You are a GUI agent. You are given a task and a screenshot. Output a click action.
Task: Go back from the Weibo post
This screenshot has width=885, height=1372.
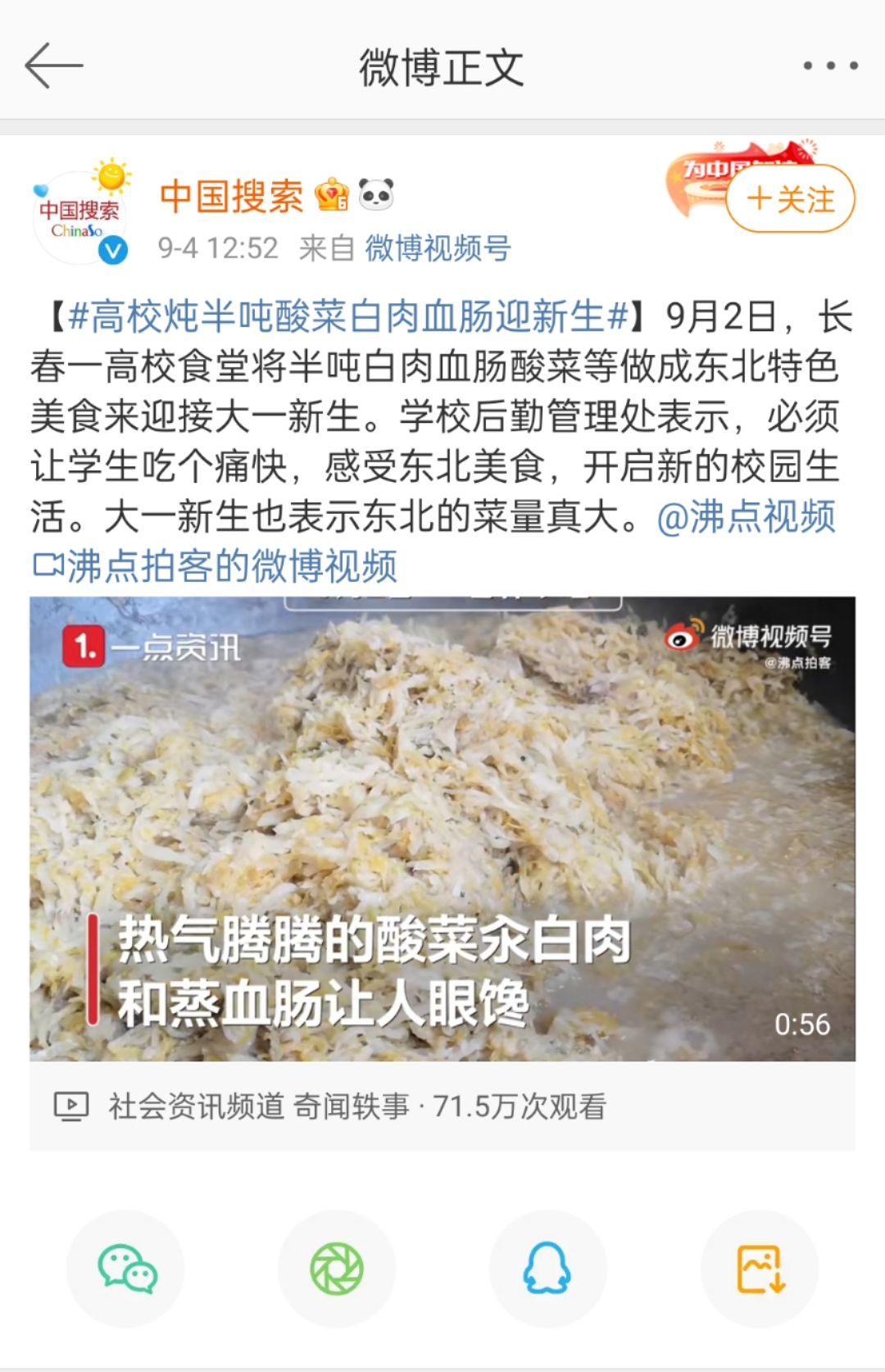click(x=54, y=66)
